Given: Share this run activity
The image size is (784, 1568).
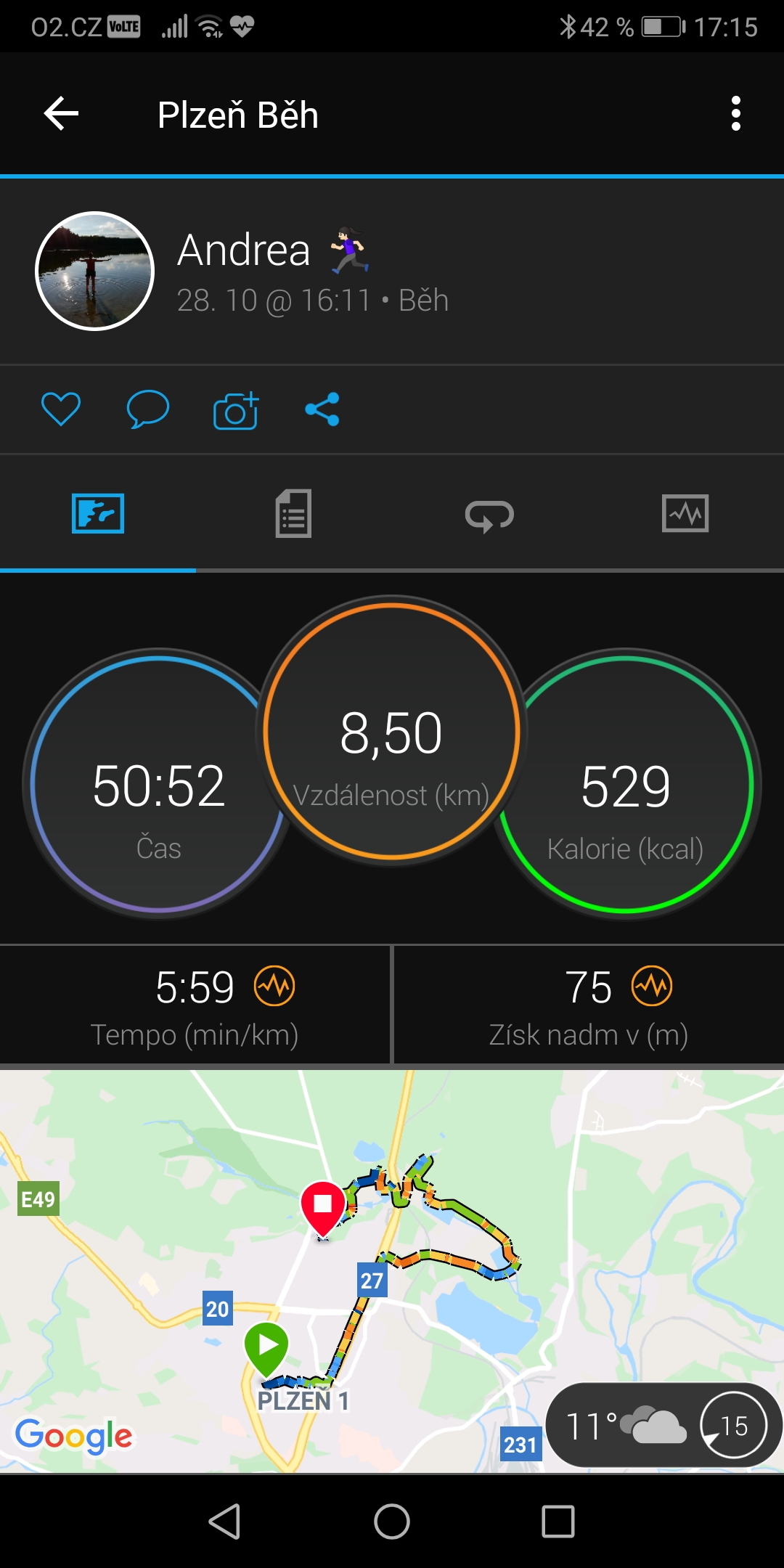Looking at the screenshot, I should tap(322, 409).
